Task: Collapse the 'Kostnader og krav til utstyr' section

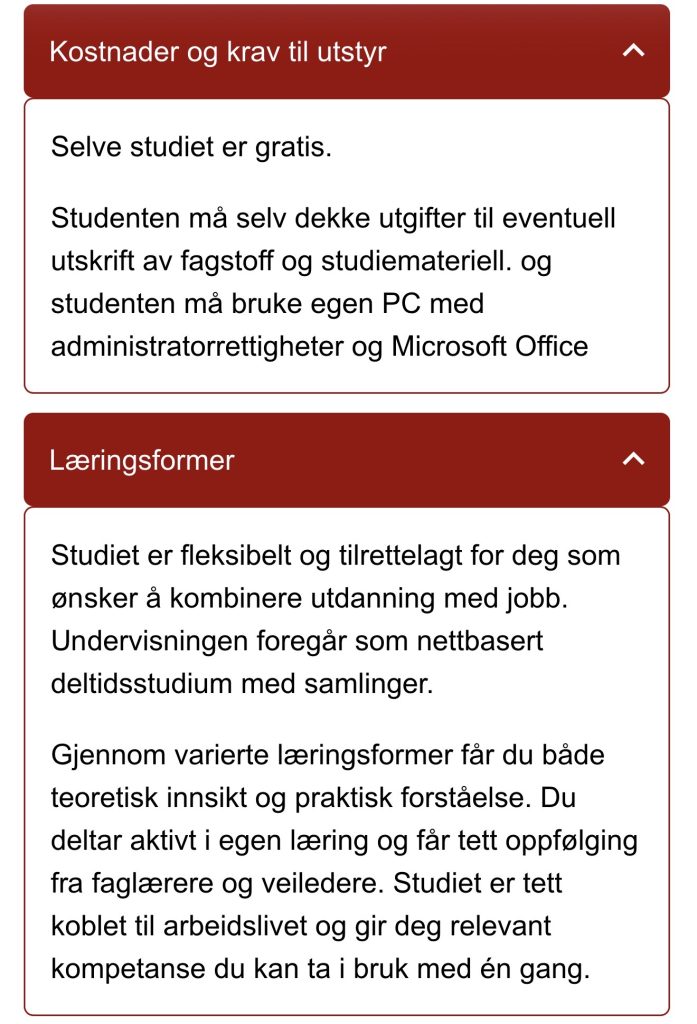Action: coord(633,51)
